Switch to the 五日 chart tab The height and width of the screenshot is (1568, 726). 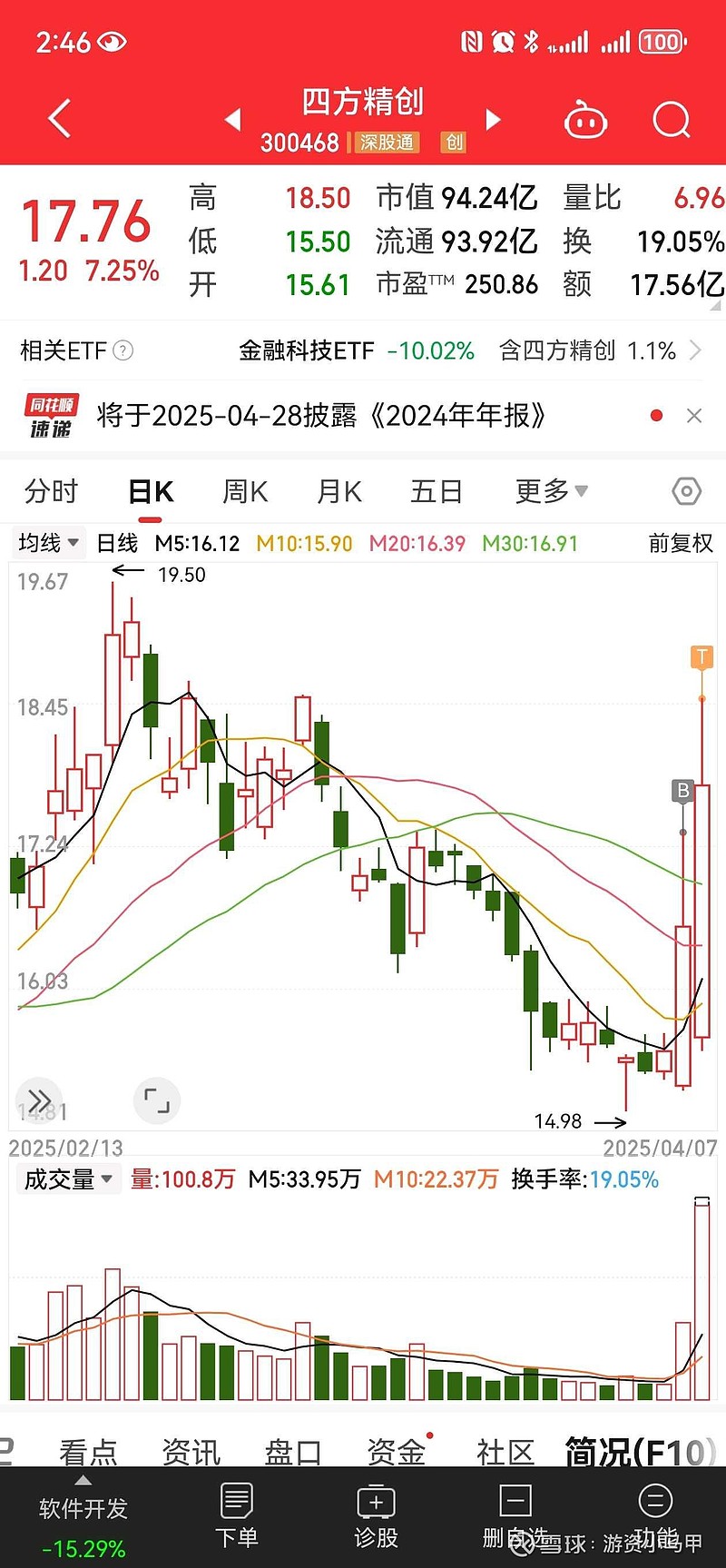(x=437, y=491)
